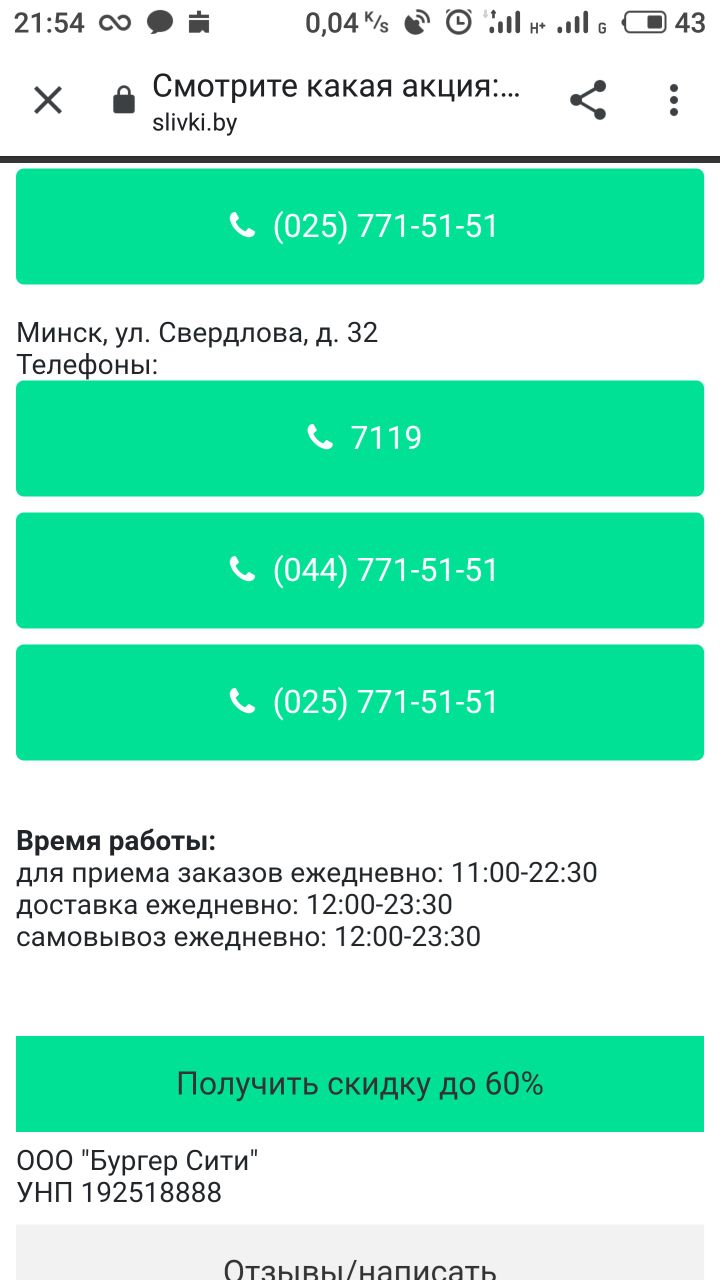Call (025) 771-51-51 listed under the (044) number
Viewport: 720px width, 1280px height.
click(x=360, y=702)
